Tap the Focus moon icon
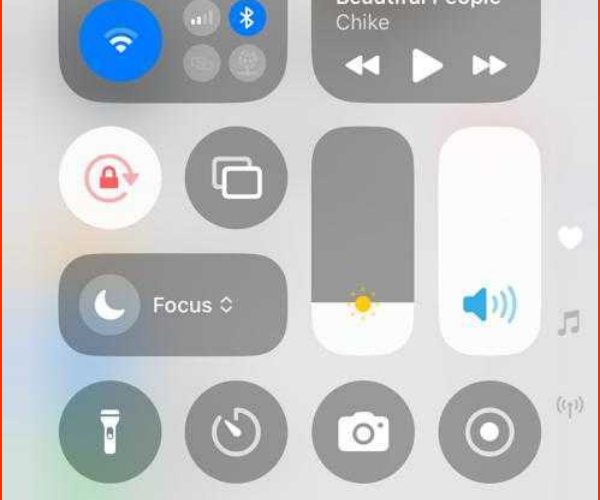 [109, 305]
